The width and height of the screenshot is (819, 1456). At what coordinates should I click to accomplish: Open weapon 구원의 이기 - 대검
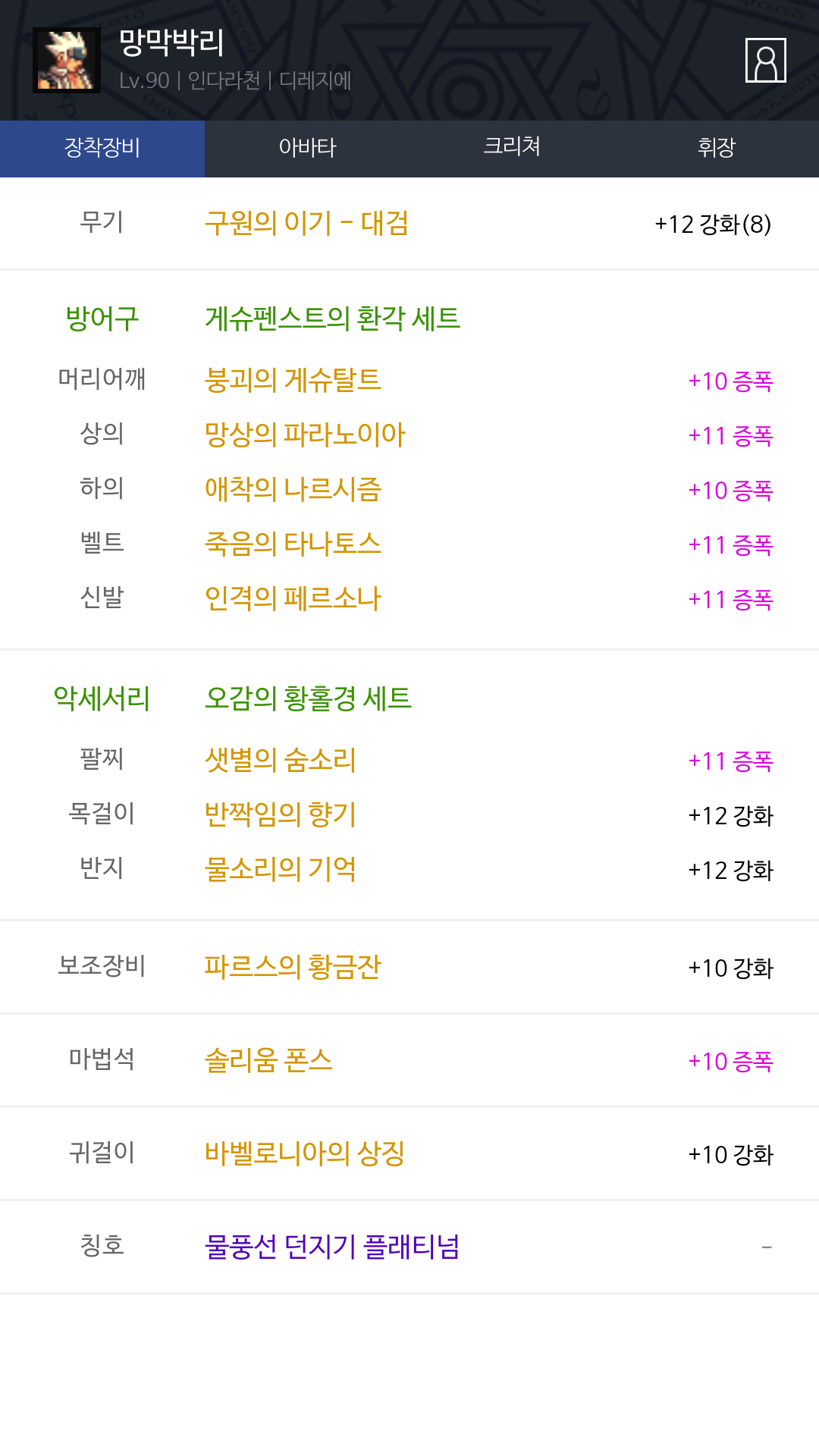306,223
